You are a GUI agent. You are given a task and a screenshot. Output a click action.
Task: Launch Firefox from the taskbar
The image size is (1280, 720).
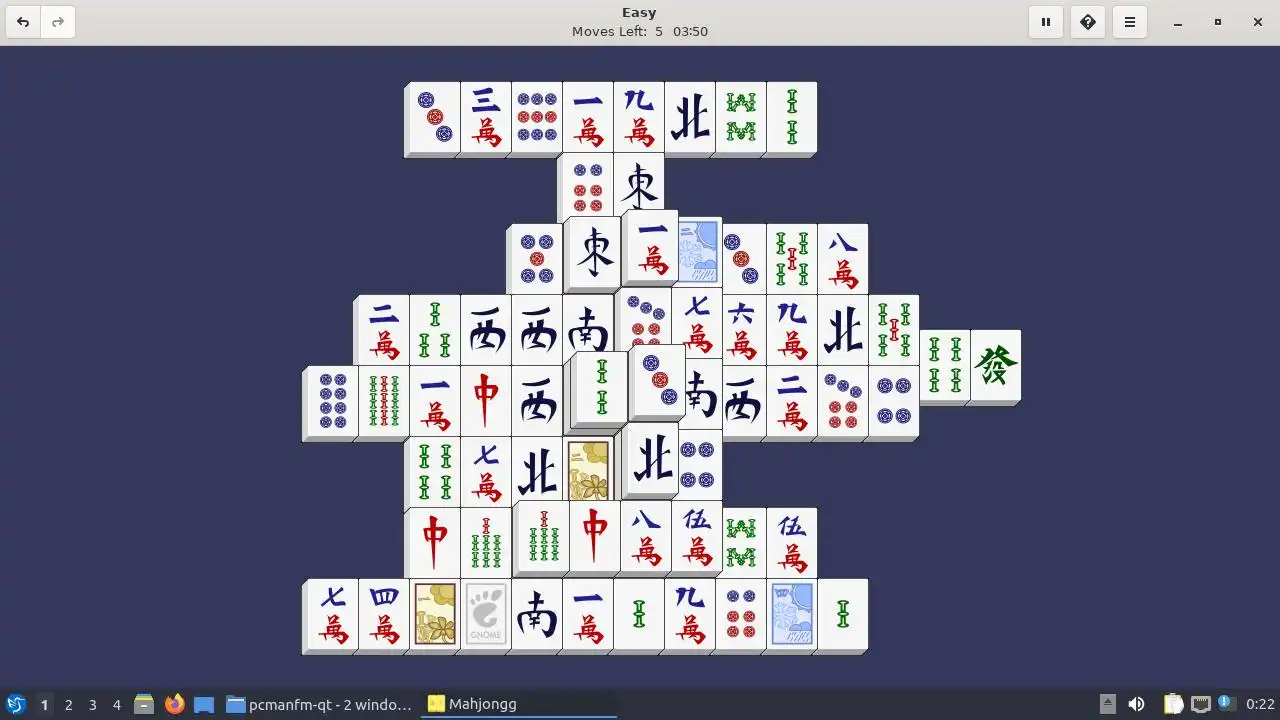(x=175, y=704)
